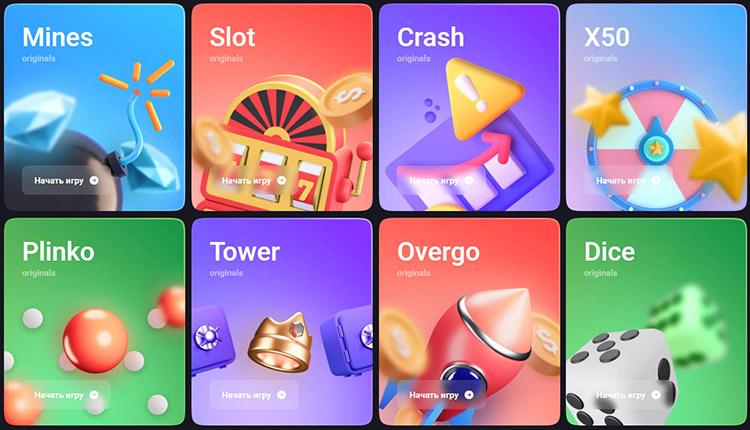Image resolution: width=750 pixels, height=430 pixels.
Task: Start the Plinko game
Action: 66,395
